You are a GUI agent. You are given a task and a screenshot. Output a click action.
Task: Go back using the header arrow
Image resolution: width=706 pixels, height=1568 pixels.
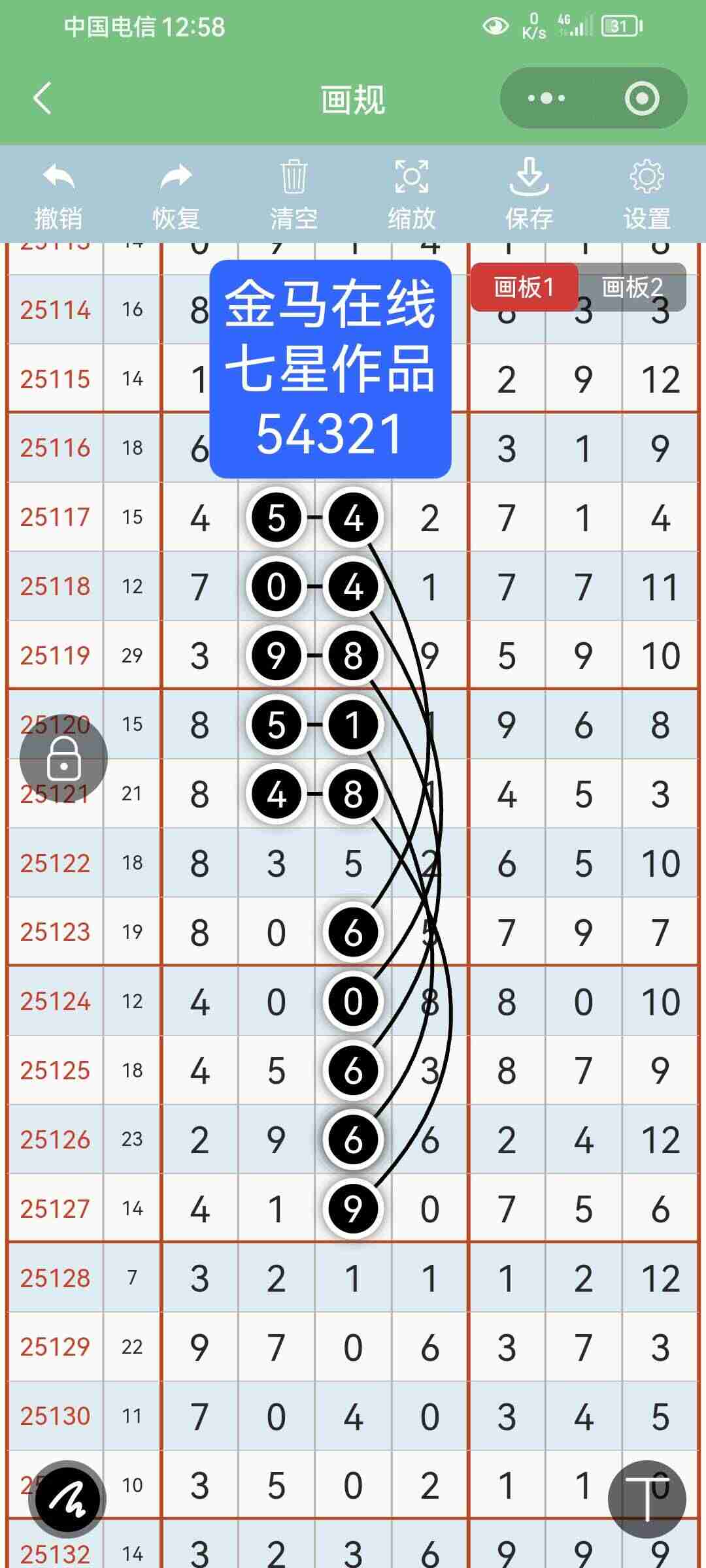(x=42, y=99)
